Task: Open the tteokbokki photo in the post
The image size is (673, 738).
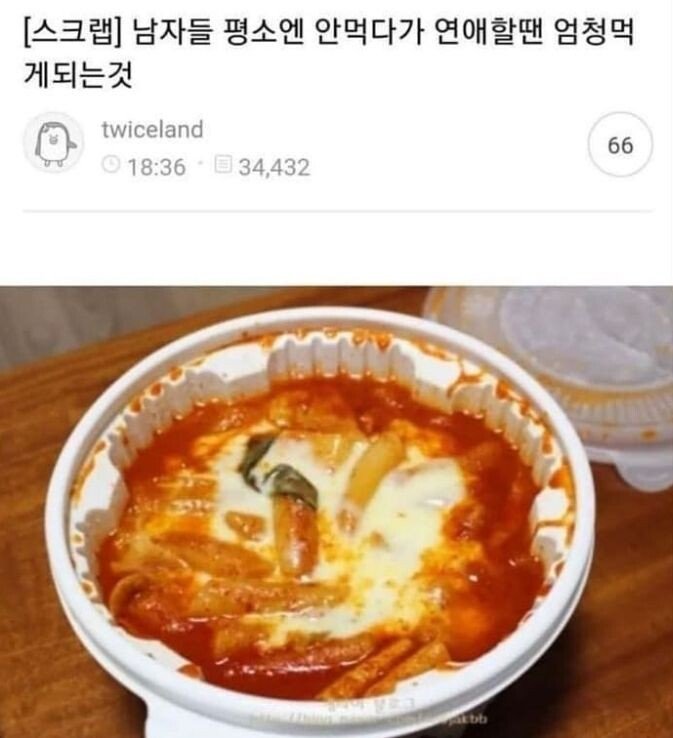Action: [x=336, y=512]
